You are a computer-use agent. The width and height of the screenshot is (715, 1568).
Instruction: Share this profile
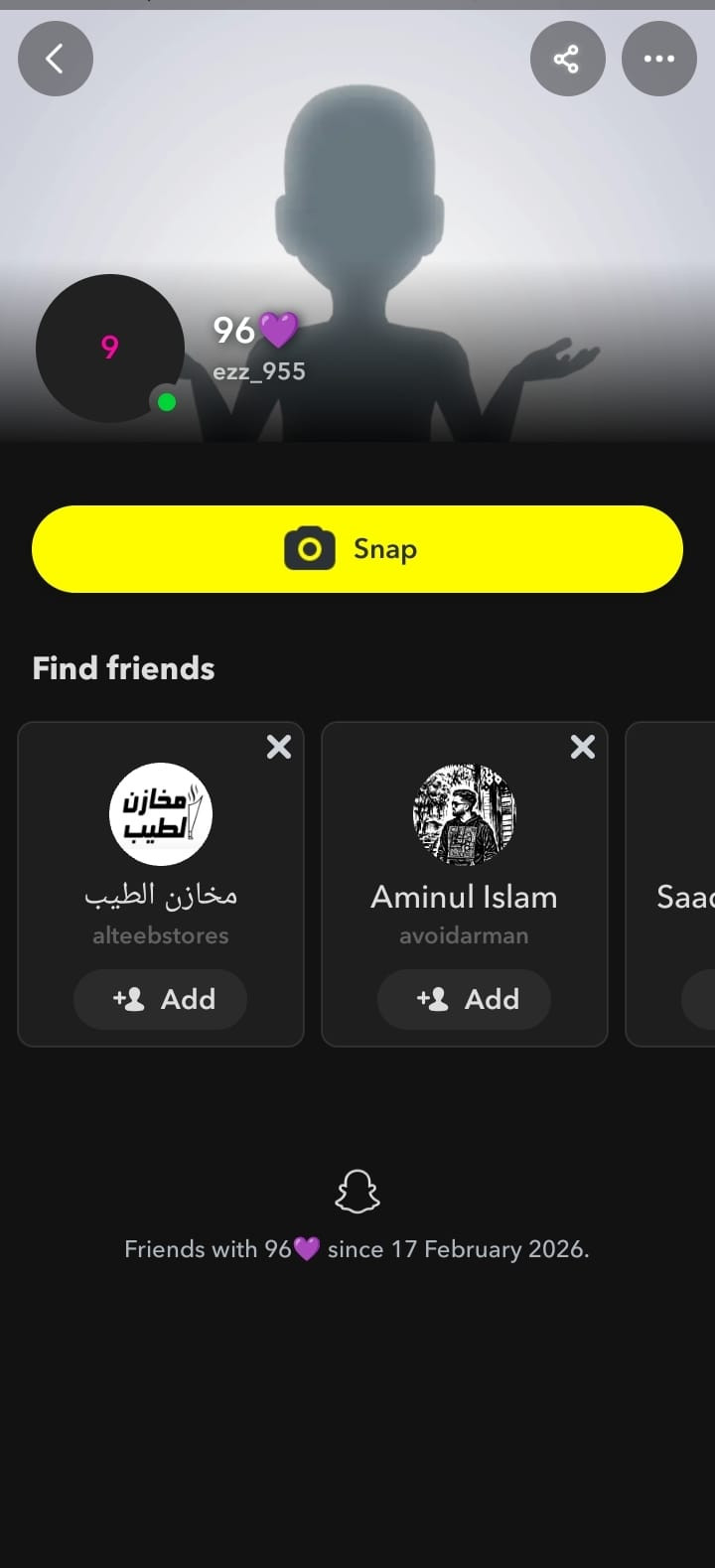point(567,59)
